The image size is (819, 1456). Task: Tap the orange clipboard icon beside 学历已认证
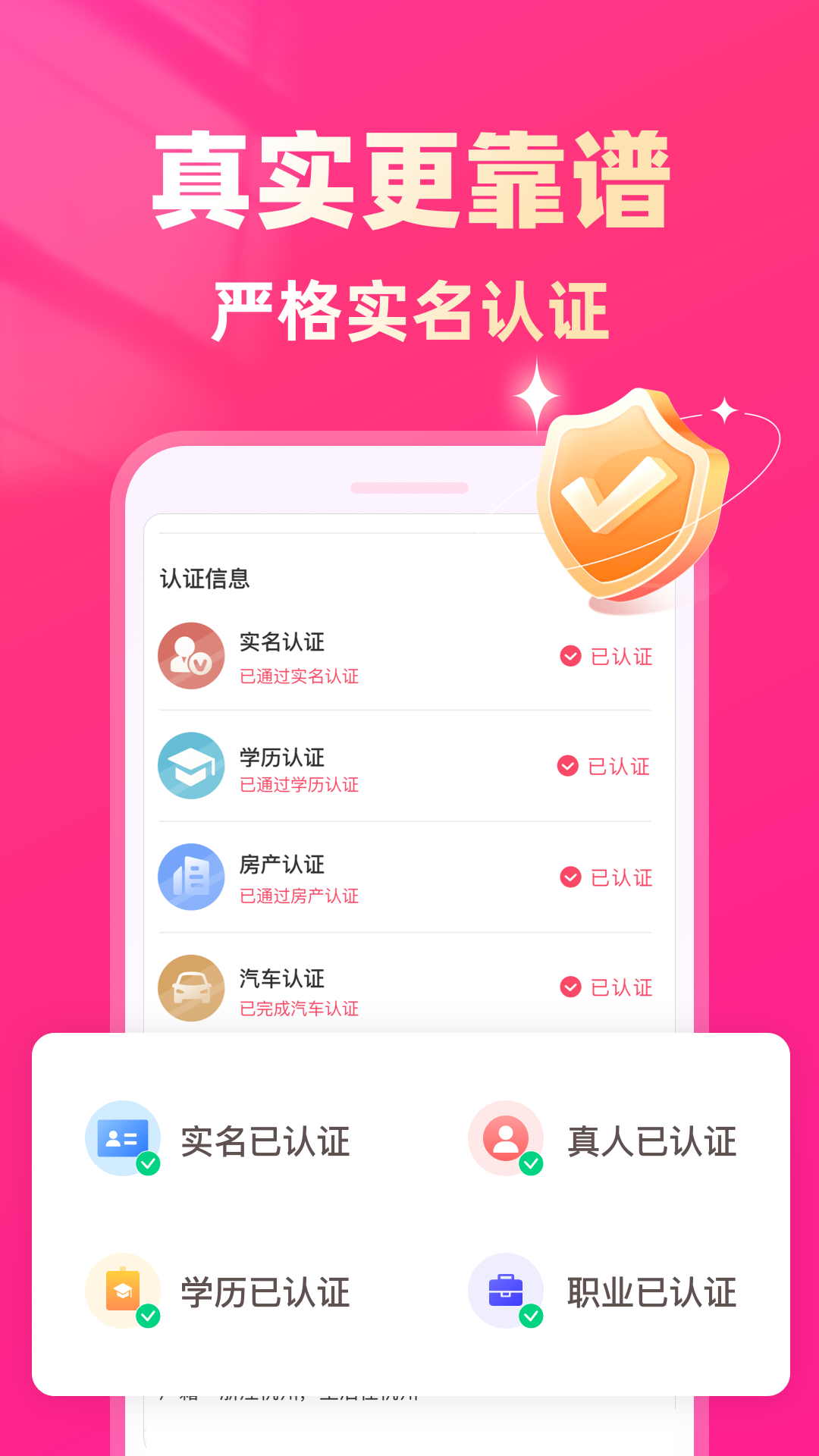click(123, 1291)
